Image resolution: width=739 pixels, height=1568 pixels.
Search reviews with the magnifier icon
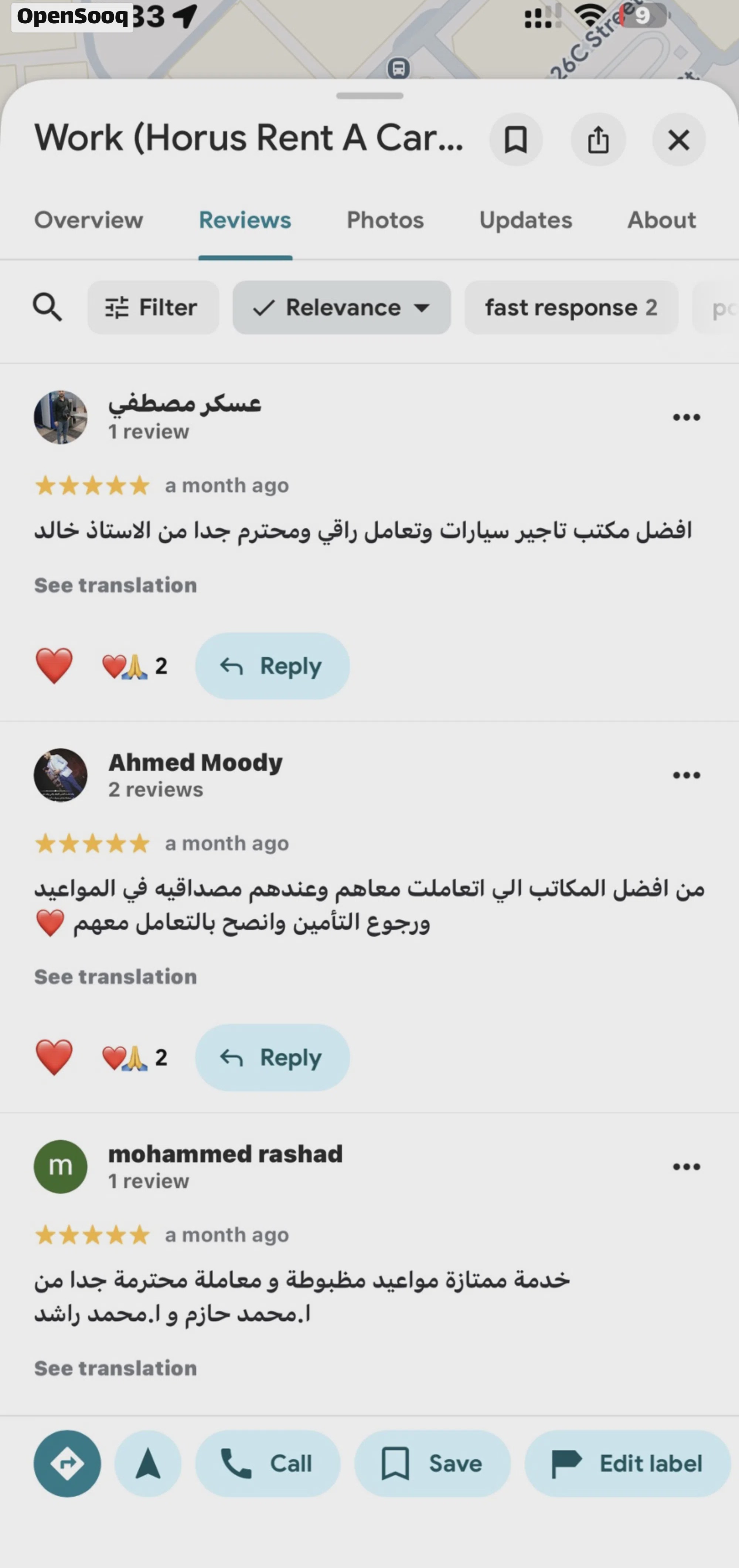47,307
